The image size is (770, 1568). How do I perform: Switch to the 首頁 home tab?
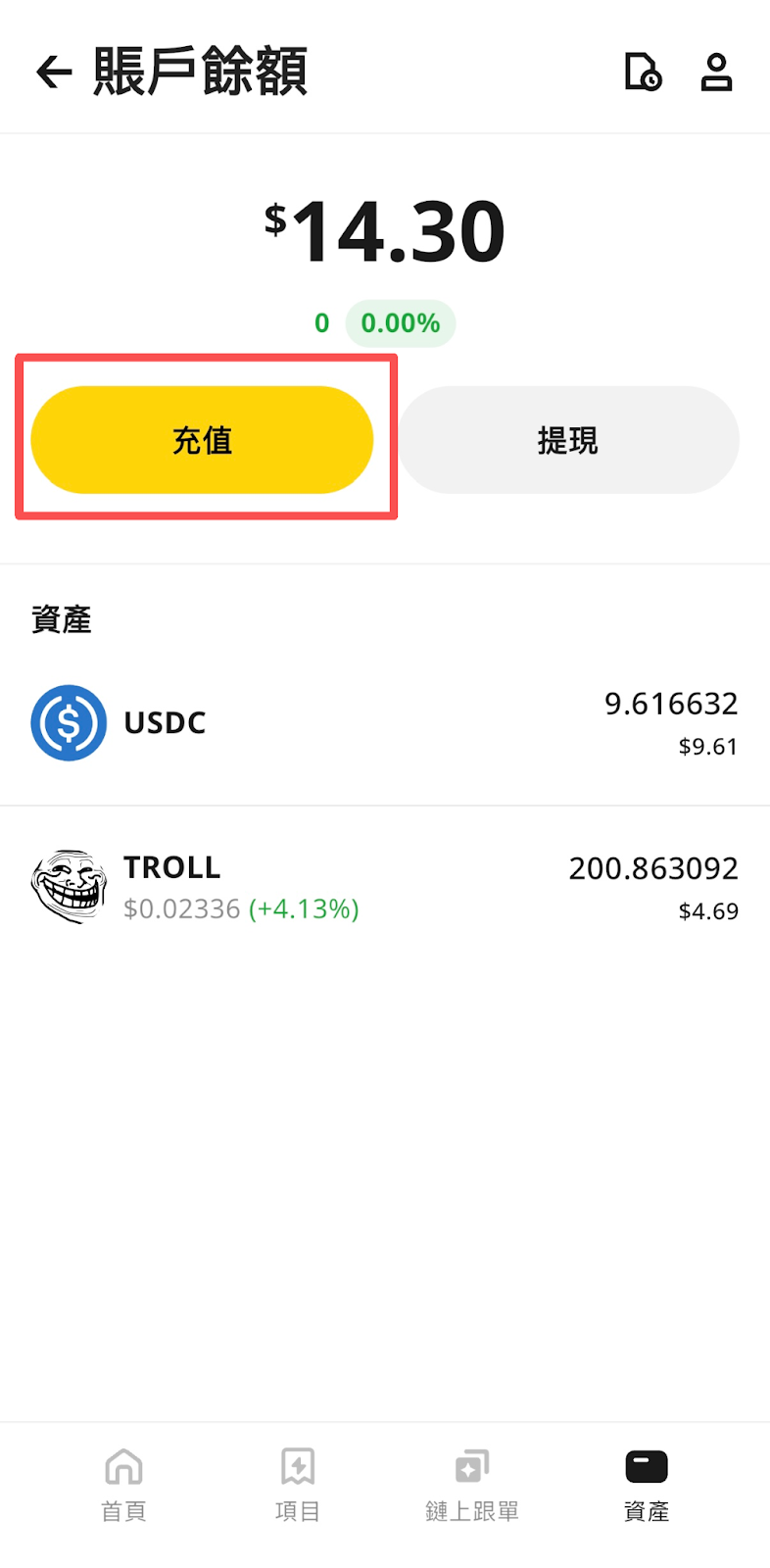123,1484
